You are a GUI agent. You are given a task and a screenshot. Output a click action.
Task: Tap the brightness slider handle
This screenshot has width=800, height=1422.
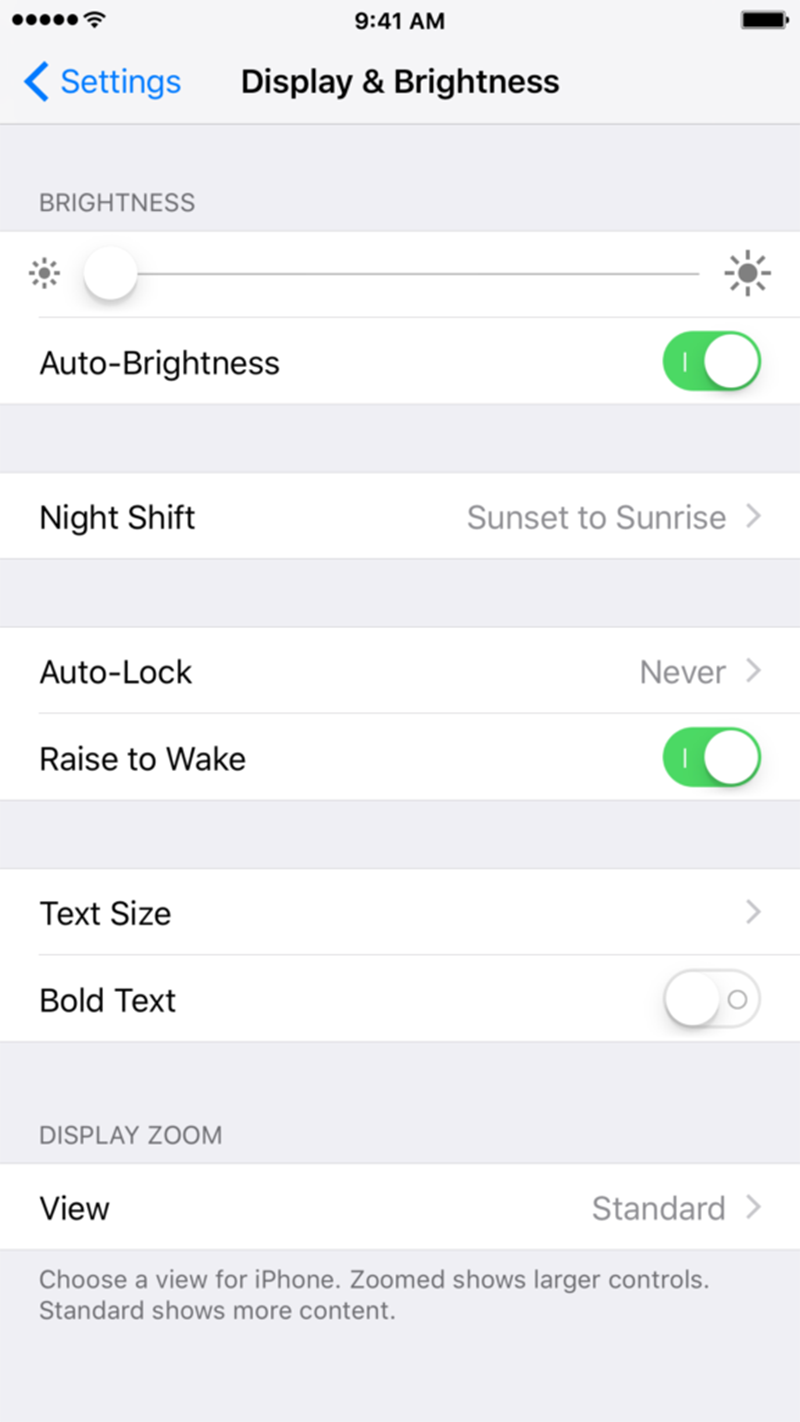coord(110,273)
